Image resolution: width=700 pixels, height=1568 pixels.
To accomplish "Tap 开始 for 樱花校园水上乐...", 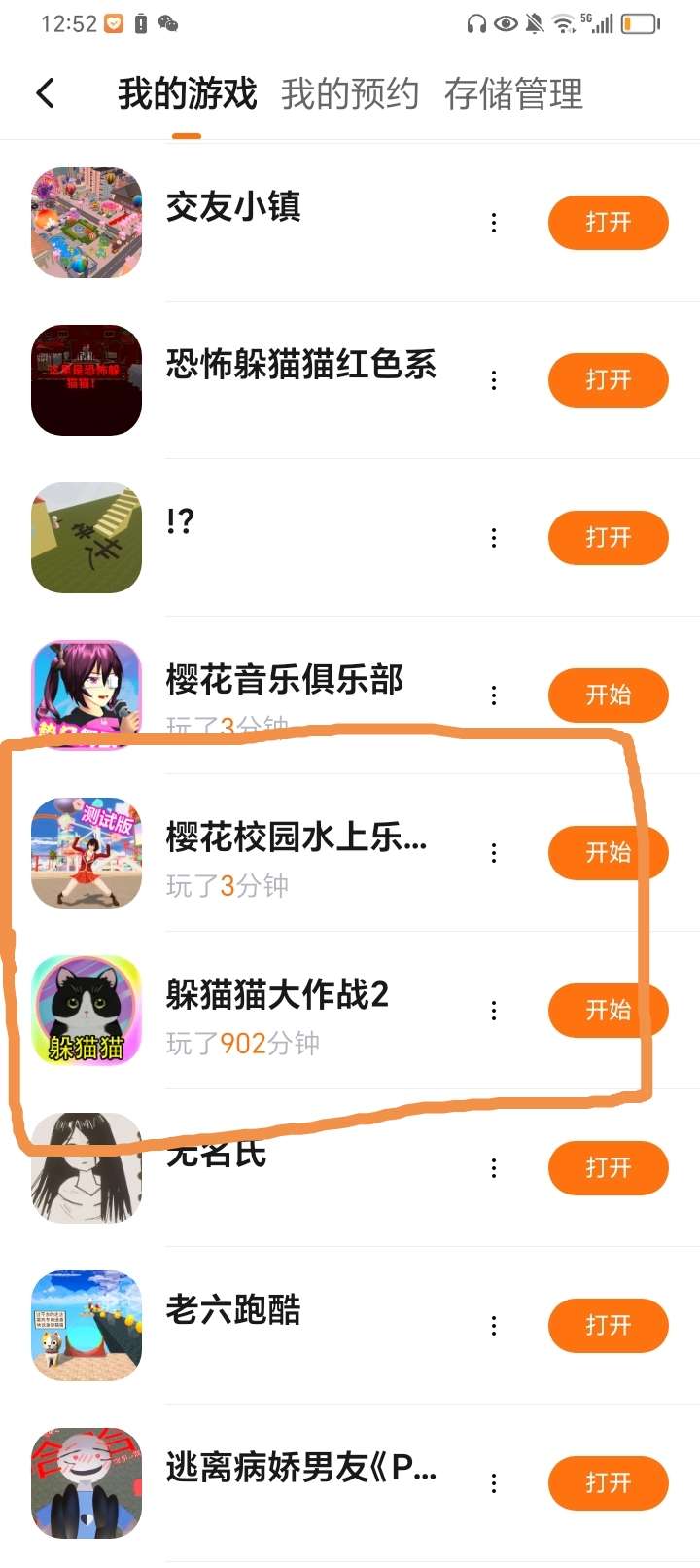I will point(608,853).
